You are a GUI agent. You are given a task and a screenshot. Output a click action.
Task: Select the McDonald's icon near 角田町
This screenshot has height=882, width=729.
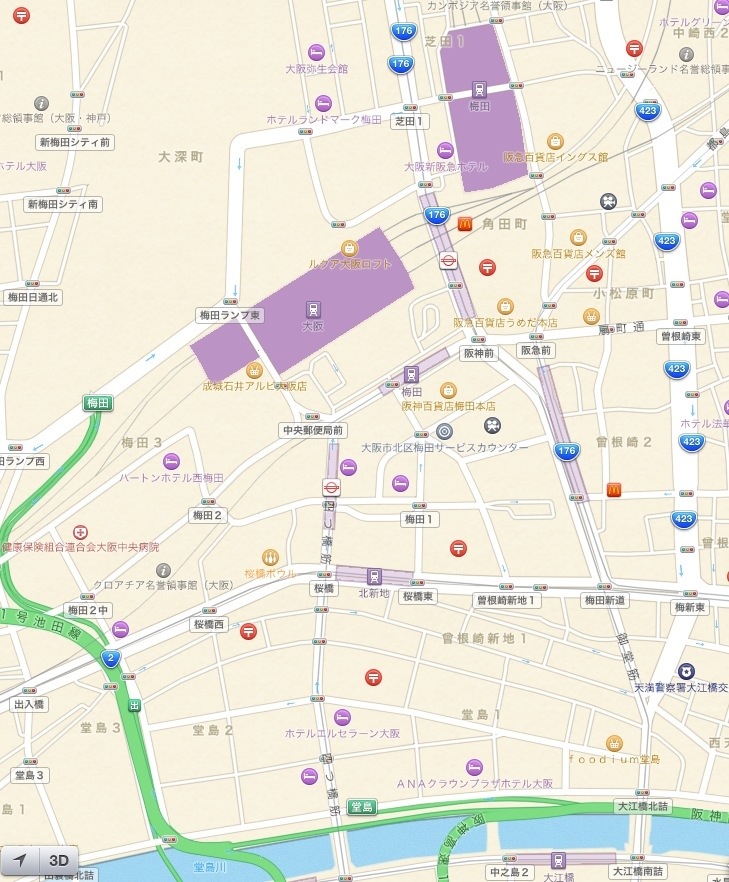coord(466,222)
